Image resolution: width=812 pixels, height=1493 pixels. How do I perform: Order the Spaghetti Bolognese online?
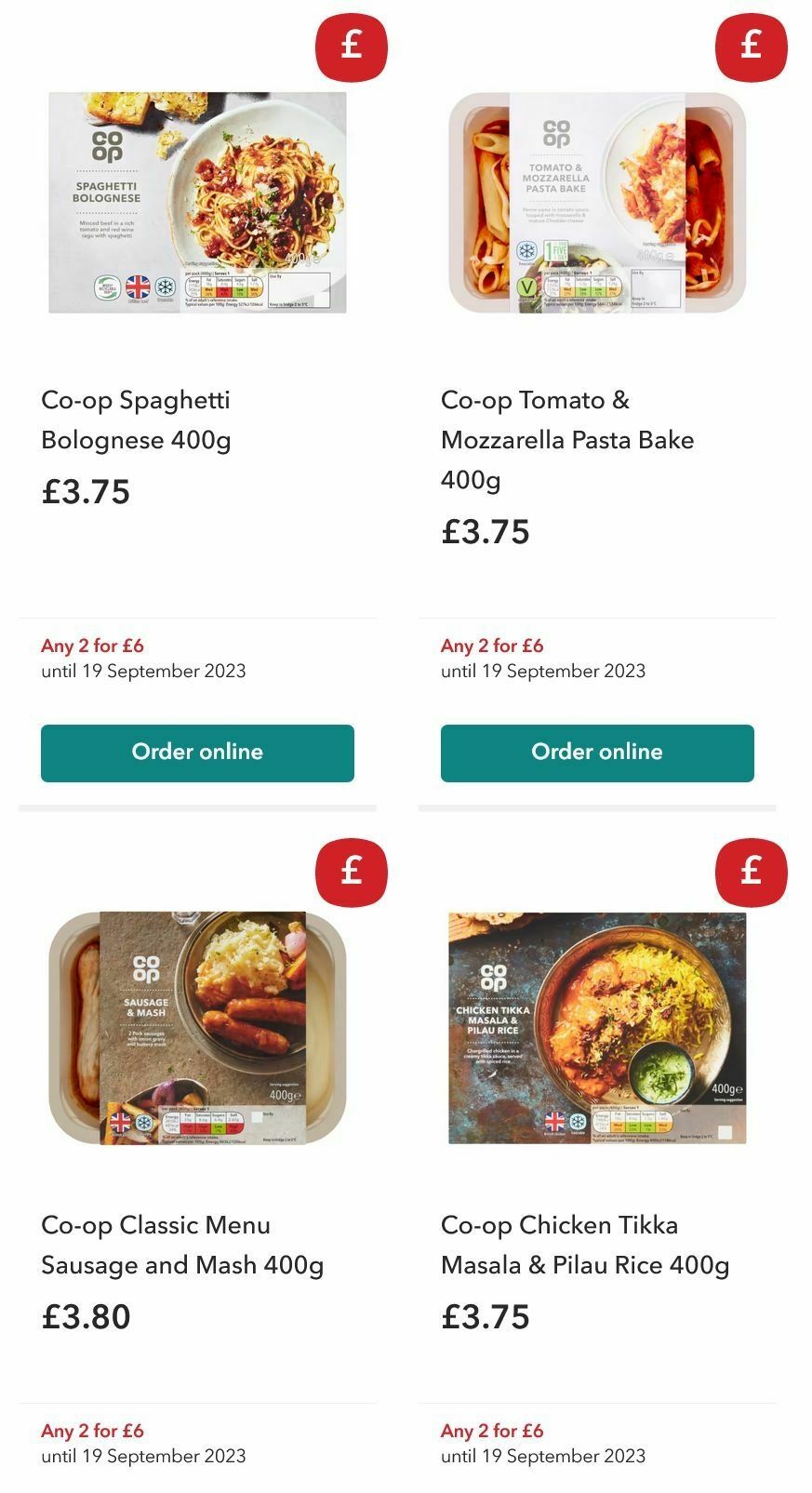[196, 753]
